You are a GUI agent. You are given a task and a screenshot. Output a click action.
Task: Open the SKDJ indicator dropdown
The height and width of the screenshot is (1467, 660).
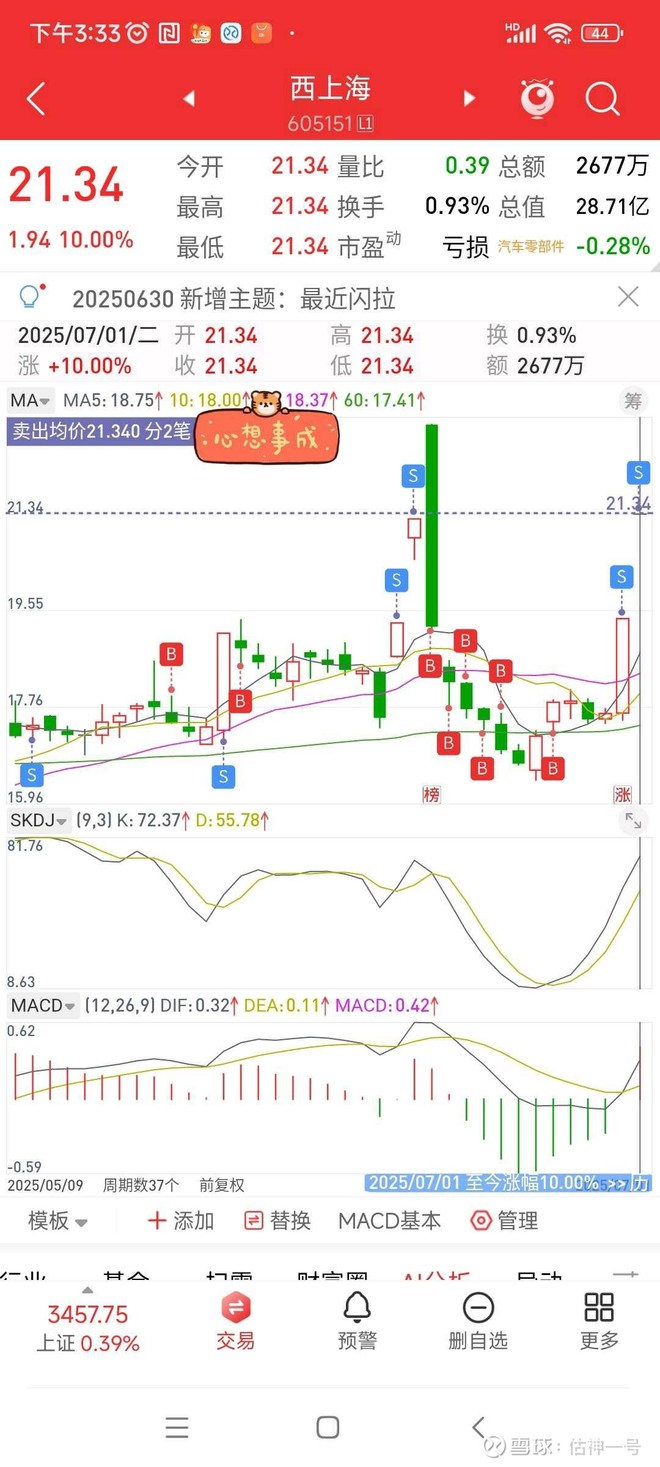39,821
